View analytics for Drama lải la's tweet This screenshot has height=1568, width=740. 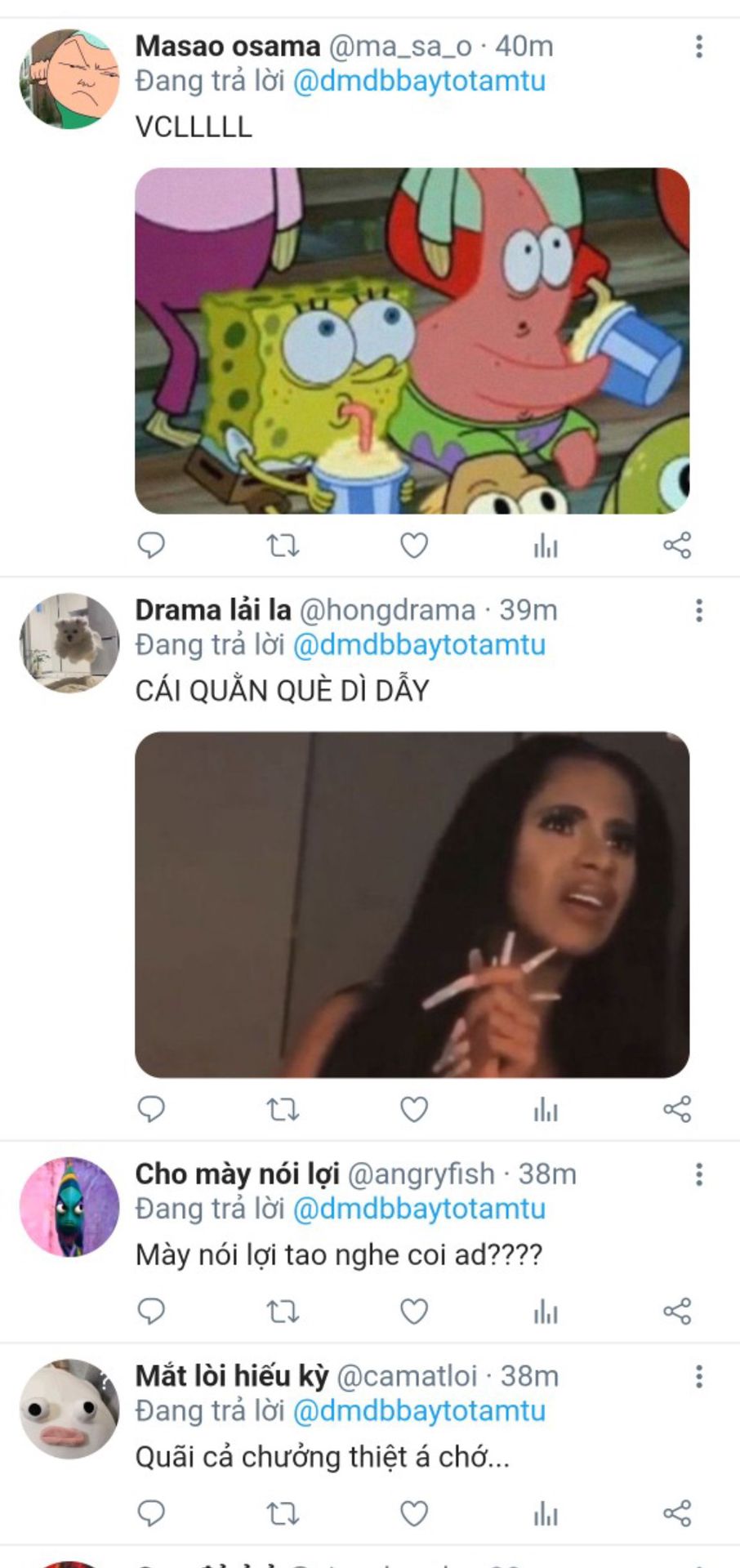[546, 1109]
